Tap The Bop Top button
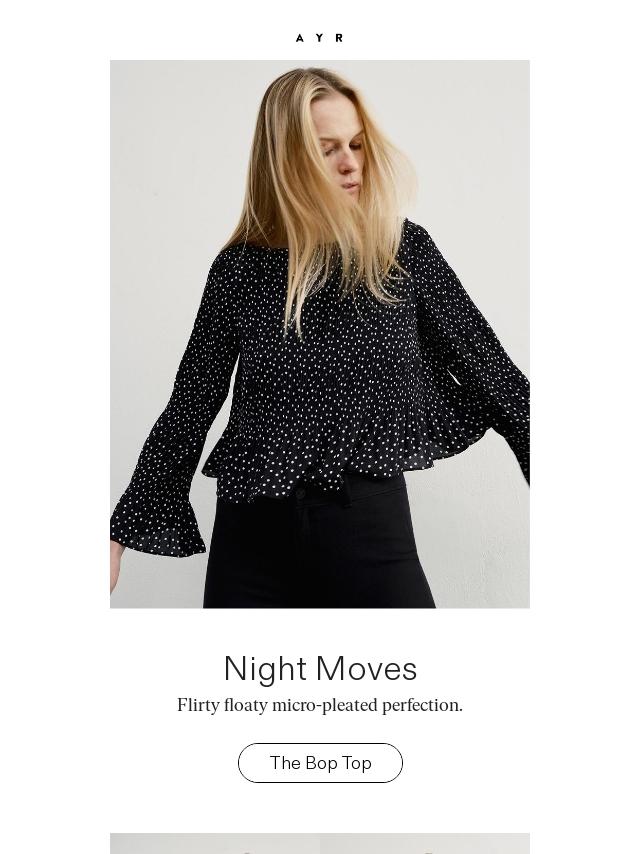Image resolution: width=640 pixels, height=854 pixels. click(x=320, y=763)
